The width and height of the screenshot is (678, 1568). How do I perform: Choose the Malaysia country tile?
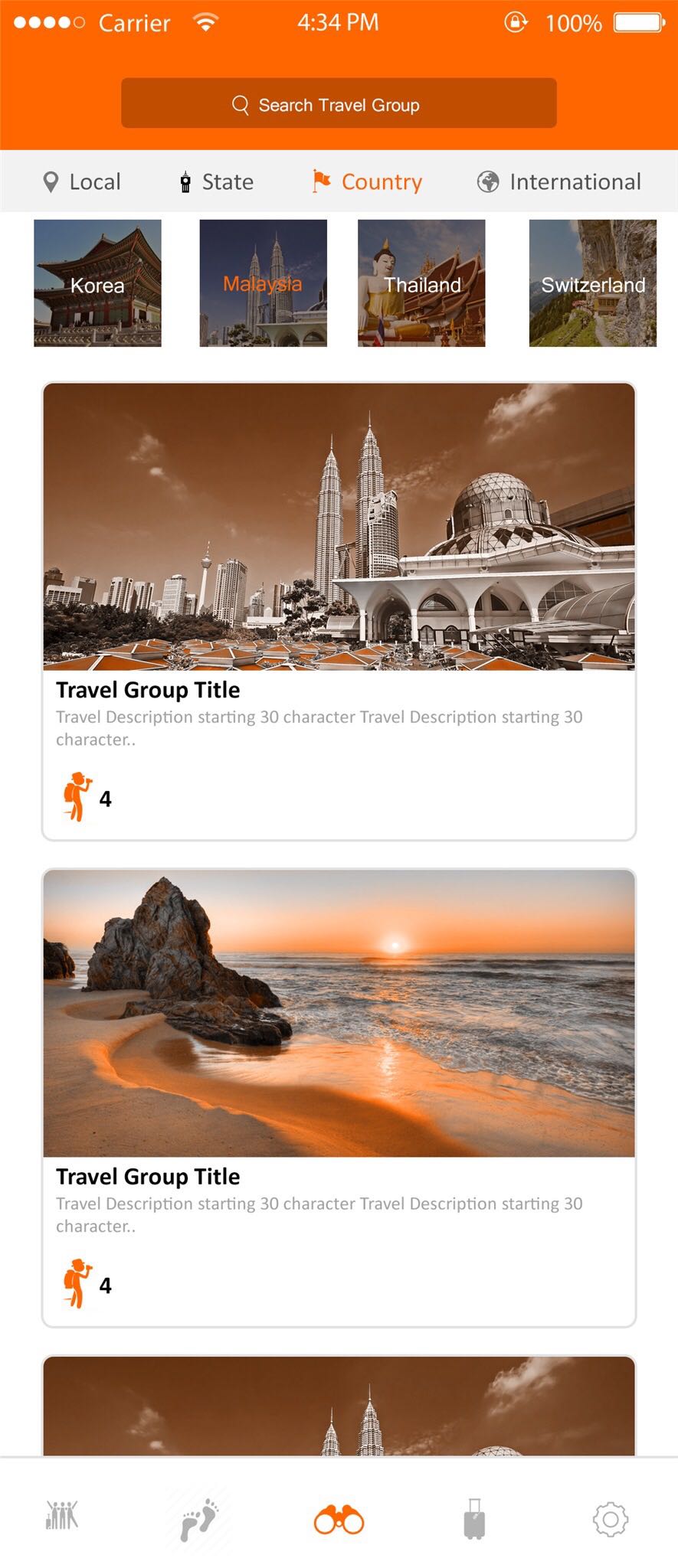[263, 283]
